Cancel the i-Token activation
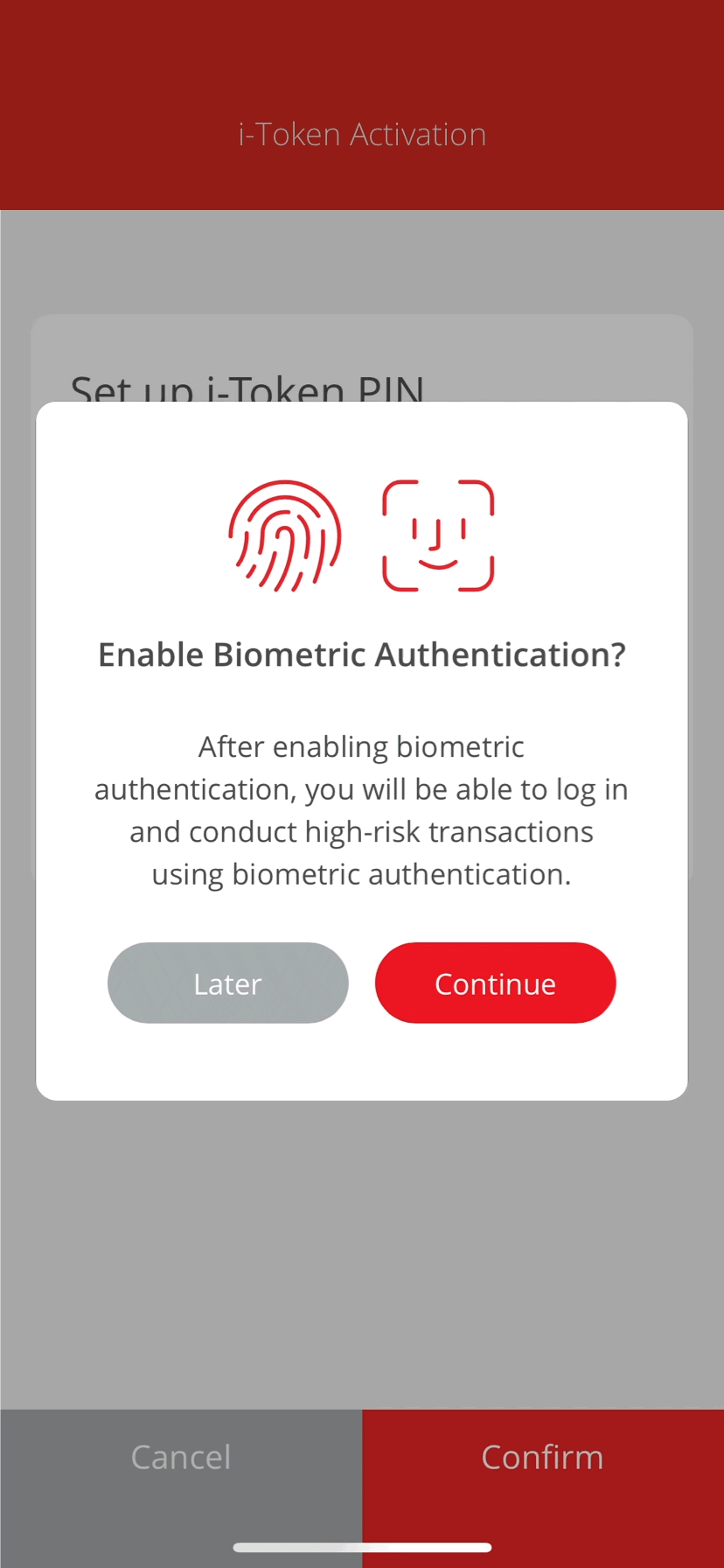Viewport: 724px width, 1568px height. click(x=181, y=1457)
